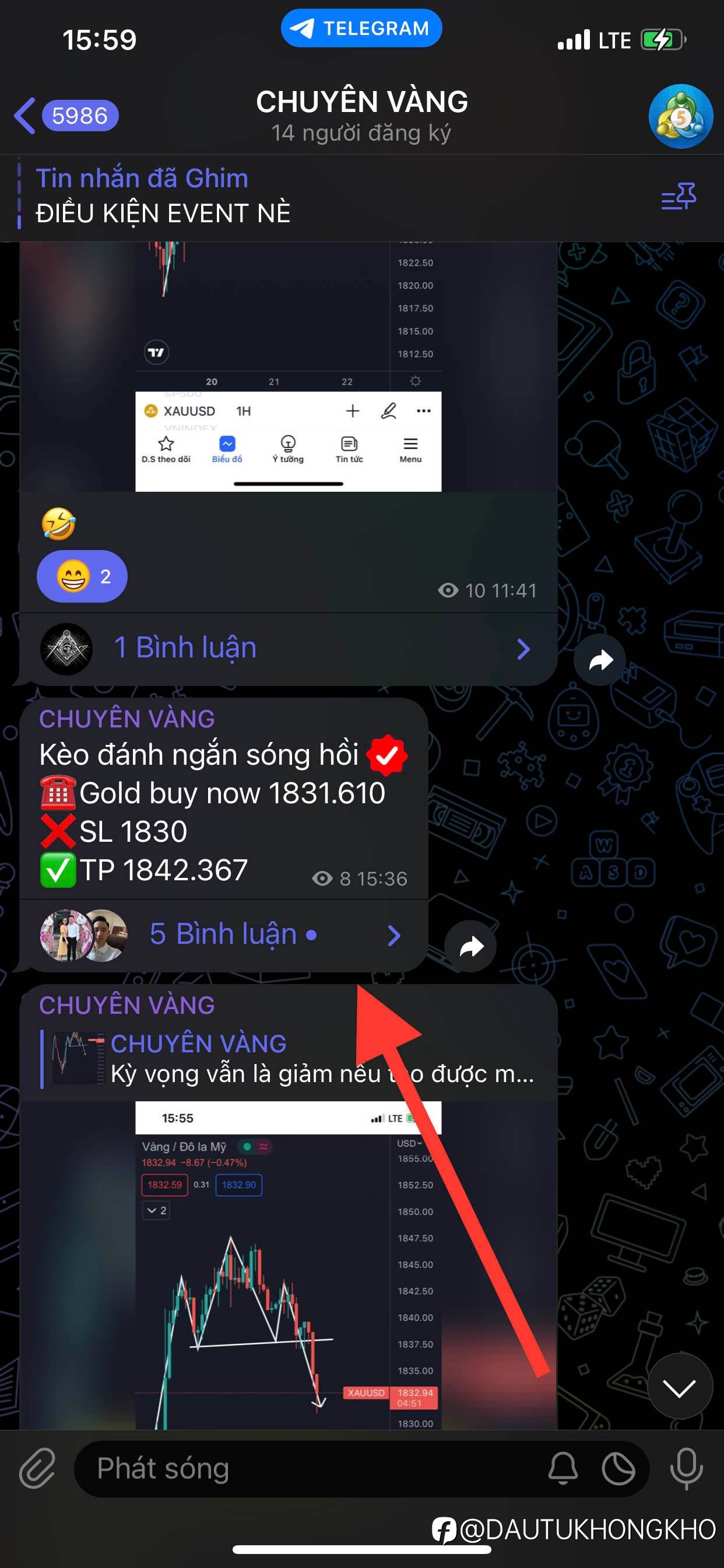724x1568 pixels.
Task: Forward the Gold buy now 1831.610 post
Action: (x=470, y=947)
